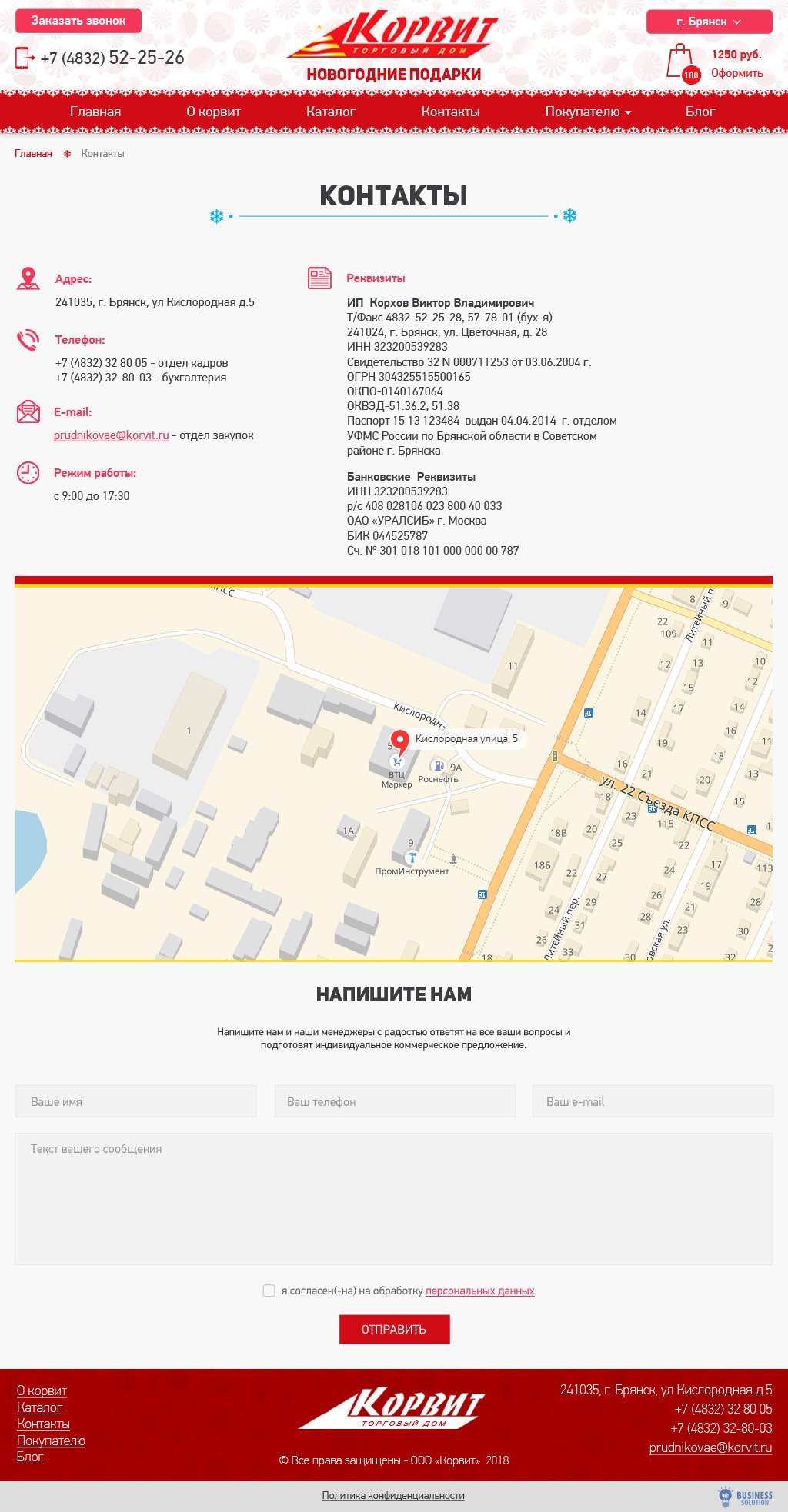Screen dimensions: 788x1512
Task: Submit the form with Отправить
Action: tap(394, 1329)
